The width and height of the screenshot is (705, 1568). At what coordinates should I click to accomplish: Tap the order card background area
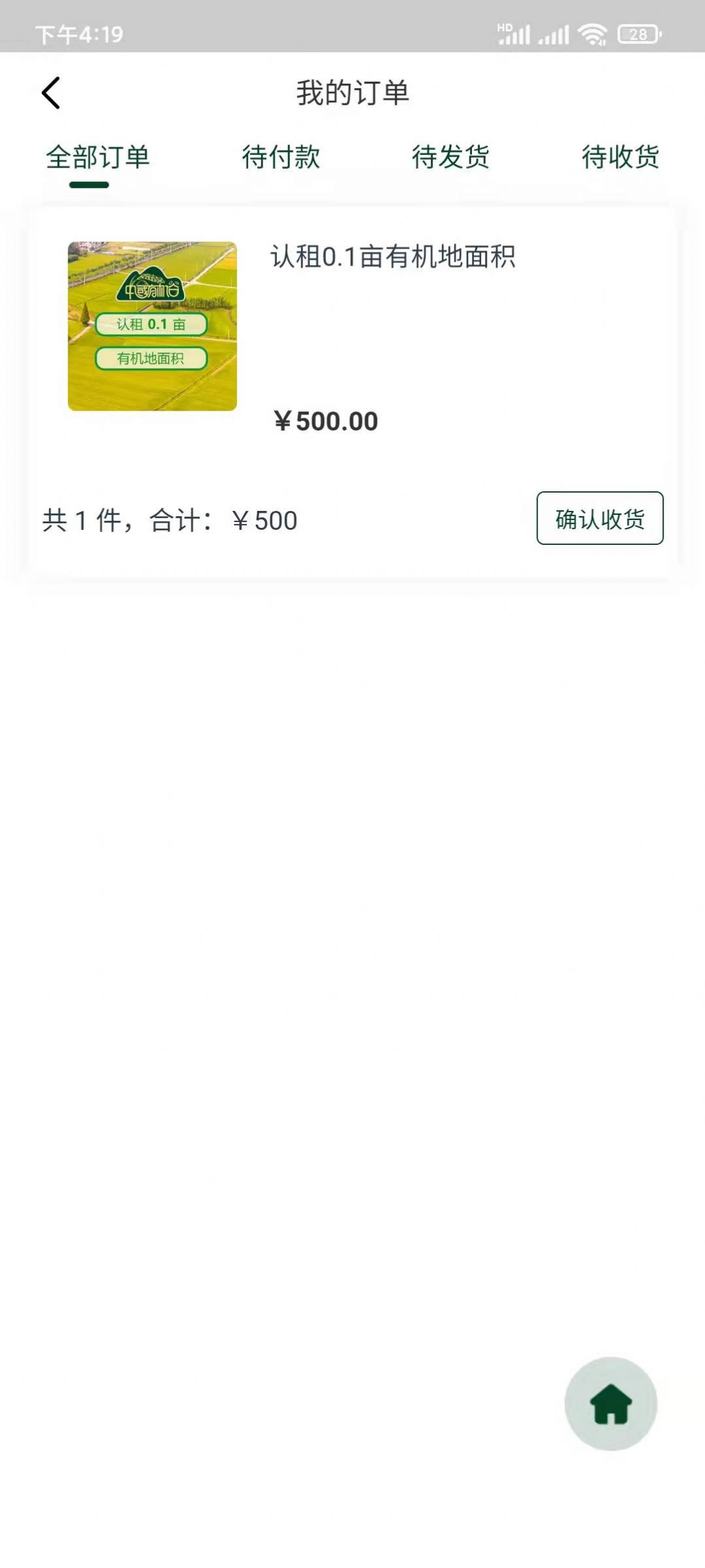352,458
